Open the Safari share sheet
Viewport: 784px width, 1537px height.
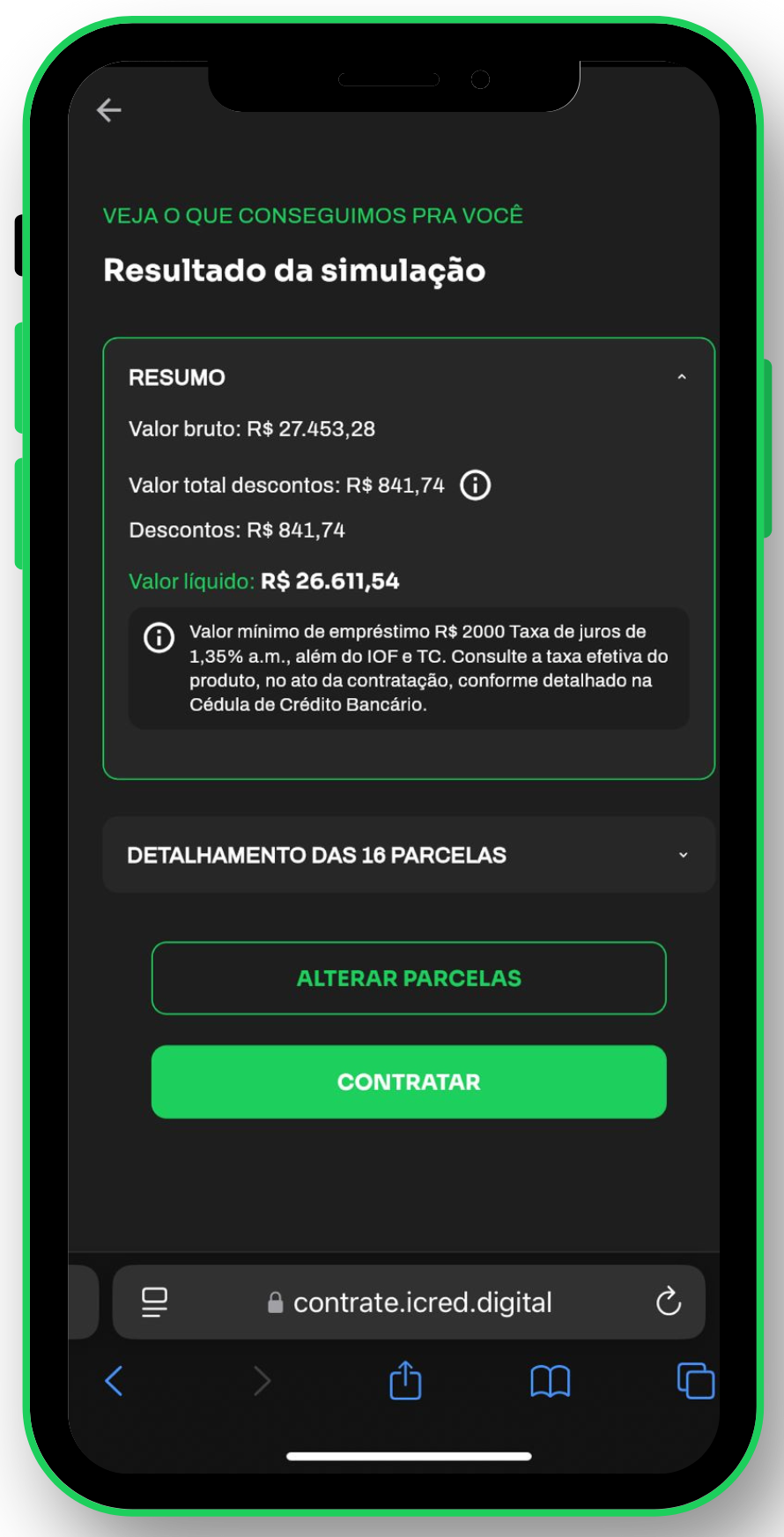tap(405, 1380)
